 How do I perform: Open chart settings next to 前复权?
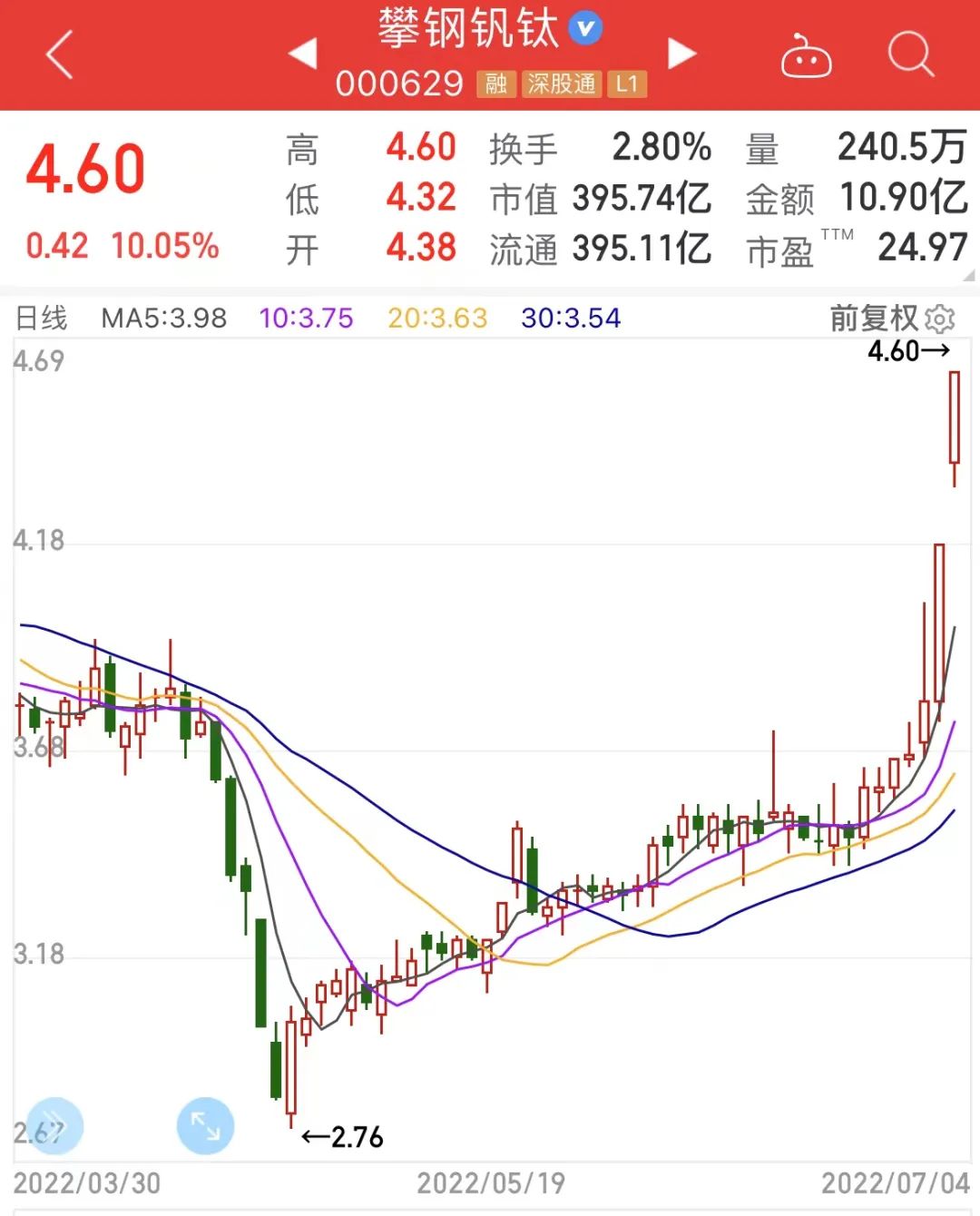[941, 319]
